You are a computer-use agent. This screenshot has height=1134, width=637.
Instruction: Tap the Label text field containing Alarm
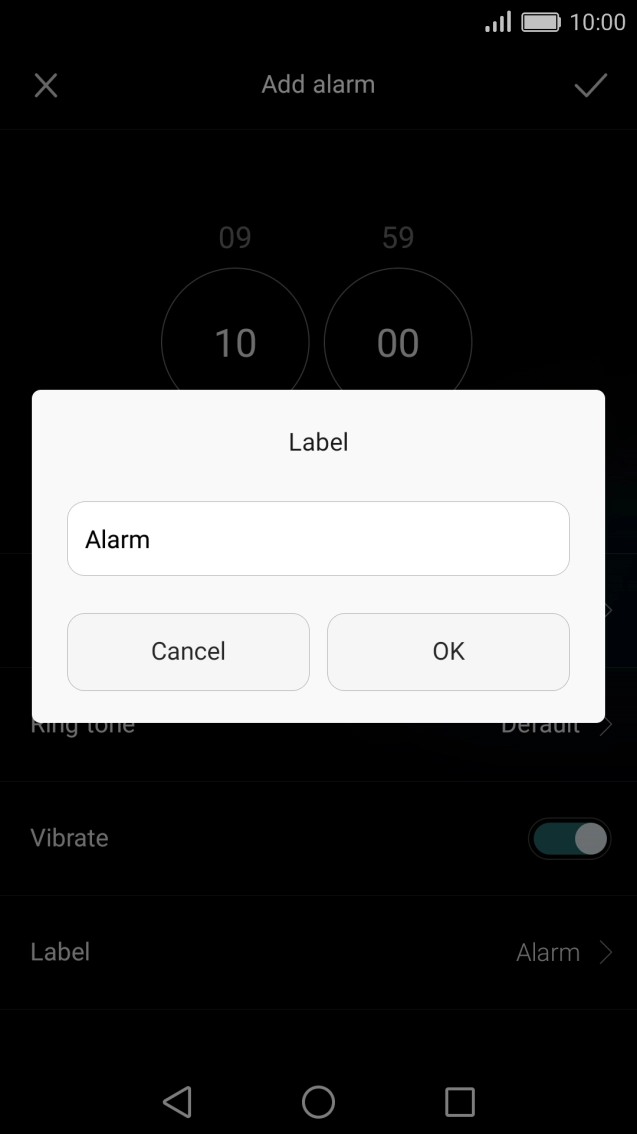(318, 539)
